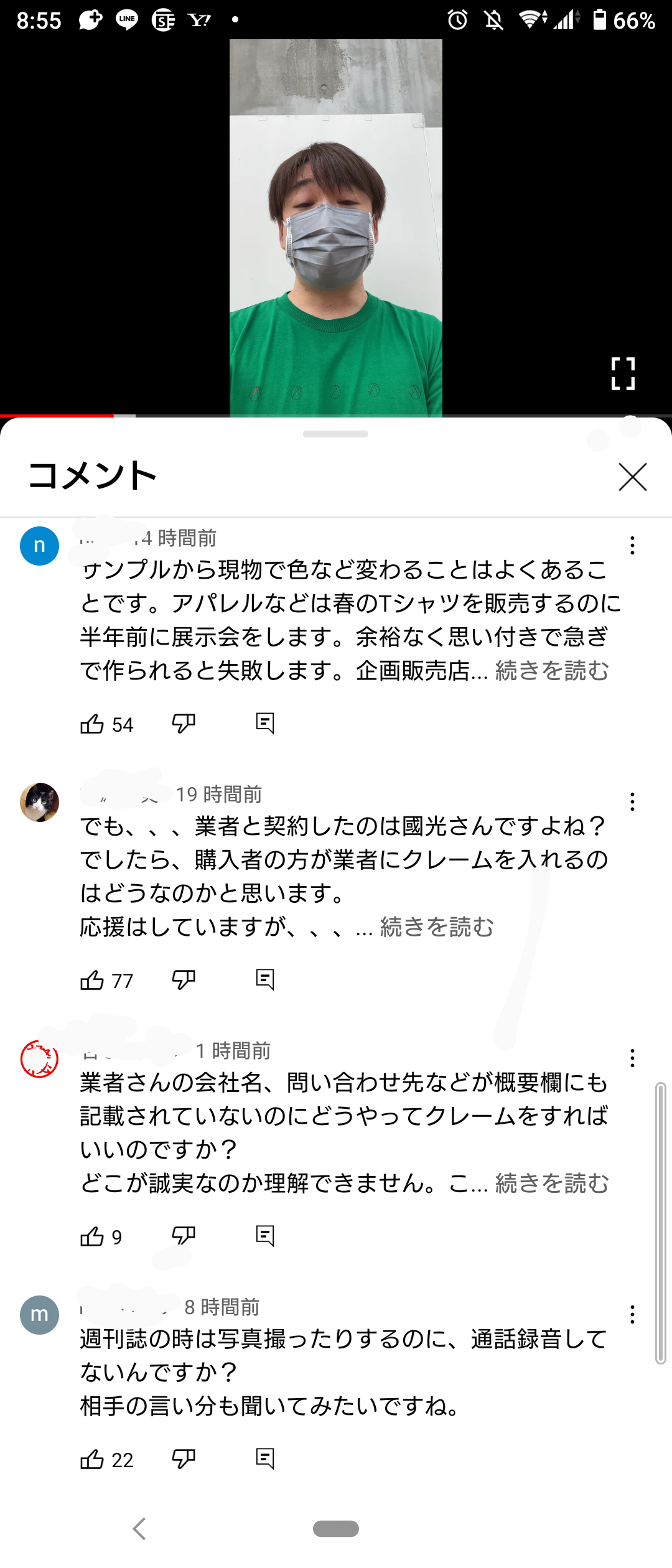The image size is (672, 1568).
Task: Open options menu for the first comment
Action: coord(632,546)
